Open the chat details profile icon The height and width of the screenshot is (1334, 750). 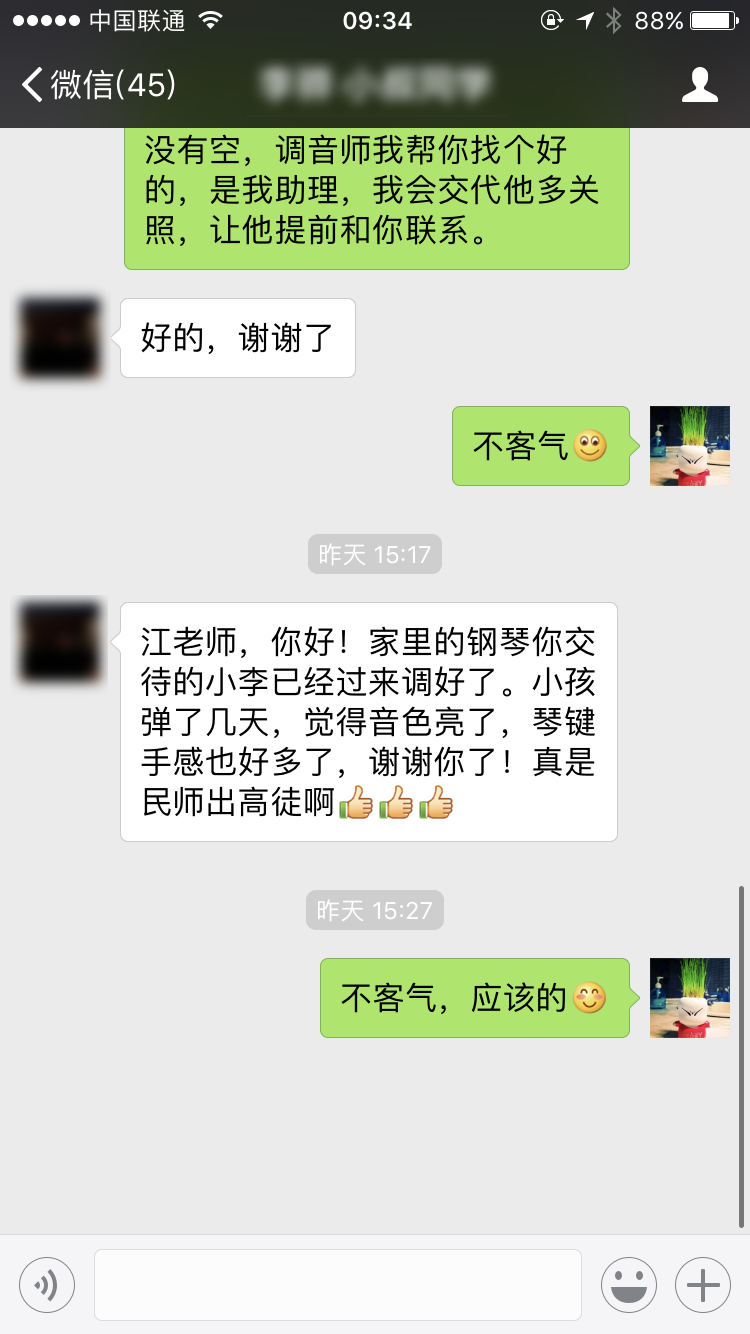[x=699, y=85]
